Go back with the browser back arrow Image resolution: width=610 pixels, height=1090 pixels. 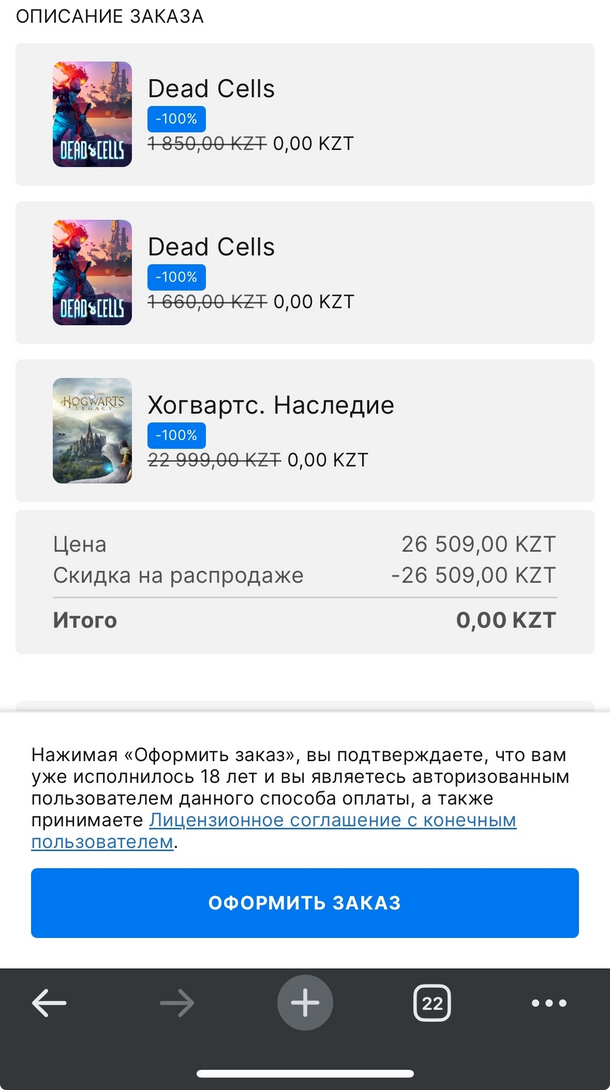tap(49, 1003)
